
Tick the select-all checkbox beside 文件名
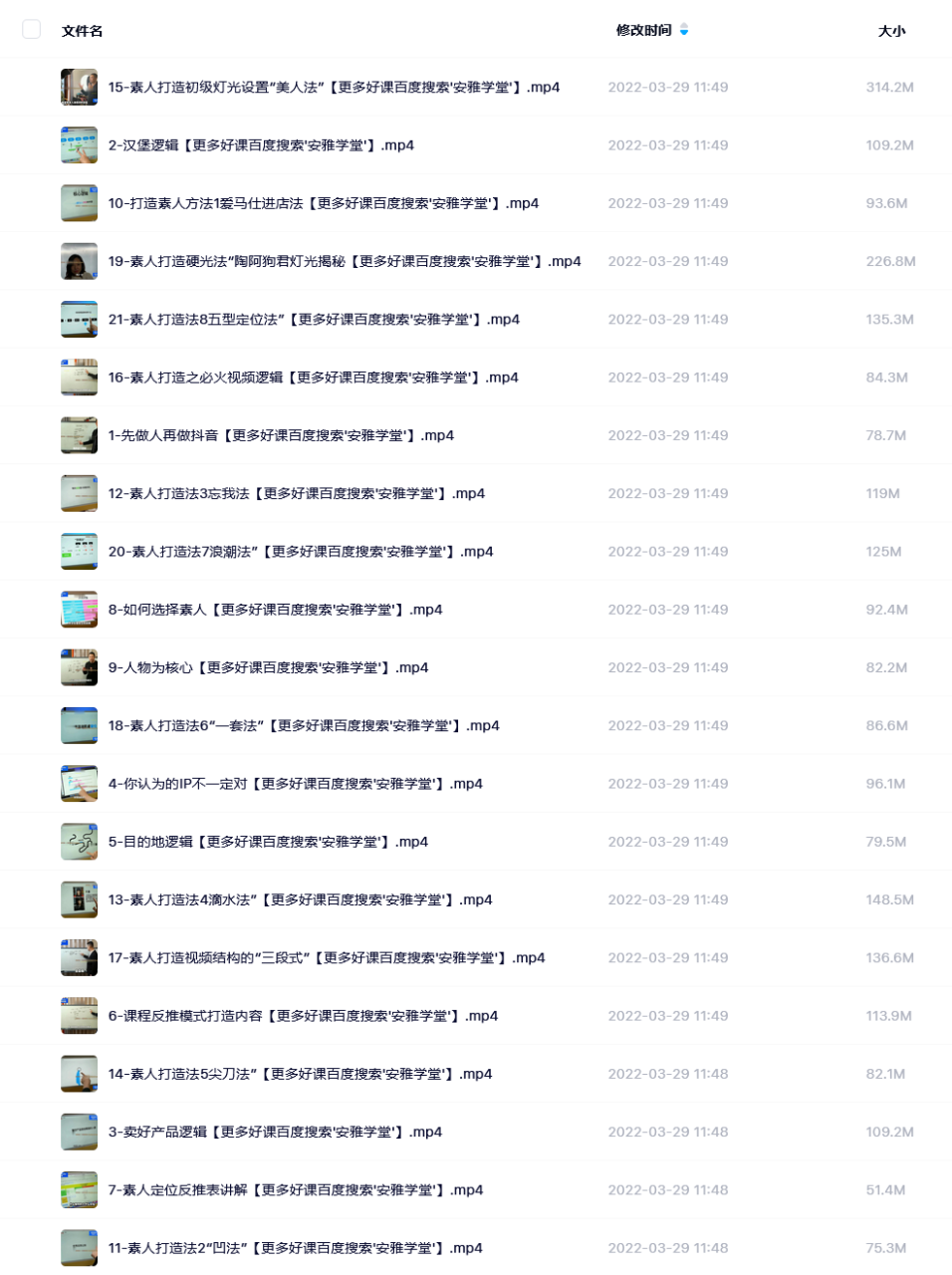32,30
